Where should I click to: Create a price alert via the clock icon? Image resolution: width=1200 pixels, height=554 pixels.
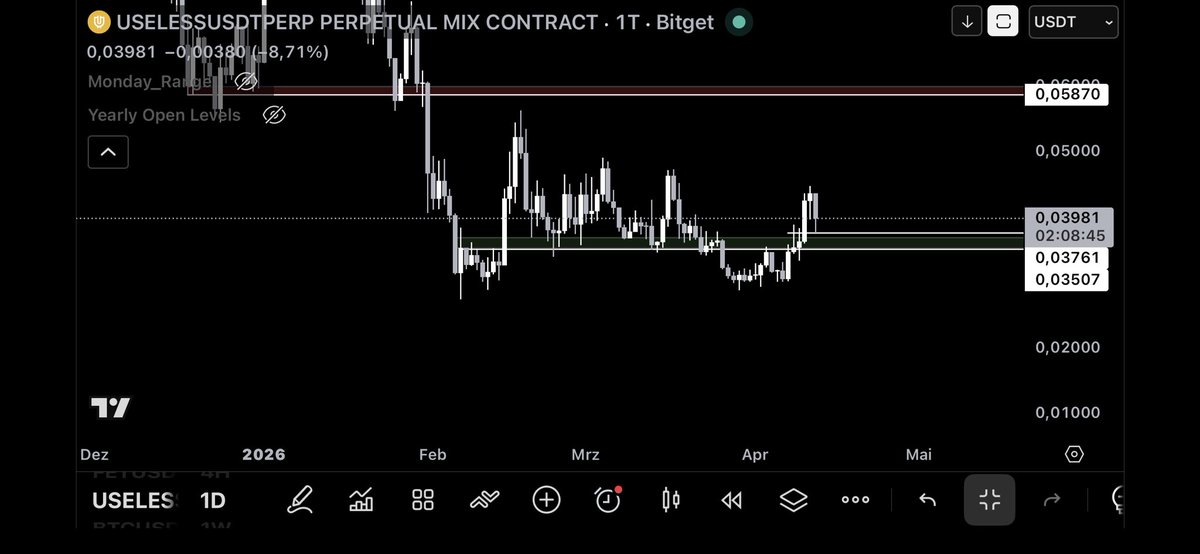point(608,500)
